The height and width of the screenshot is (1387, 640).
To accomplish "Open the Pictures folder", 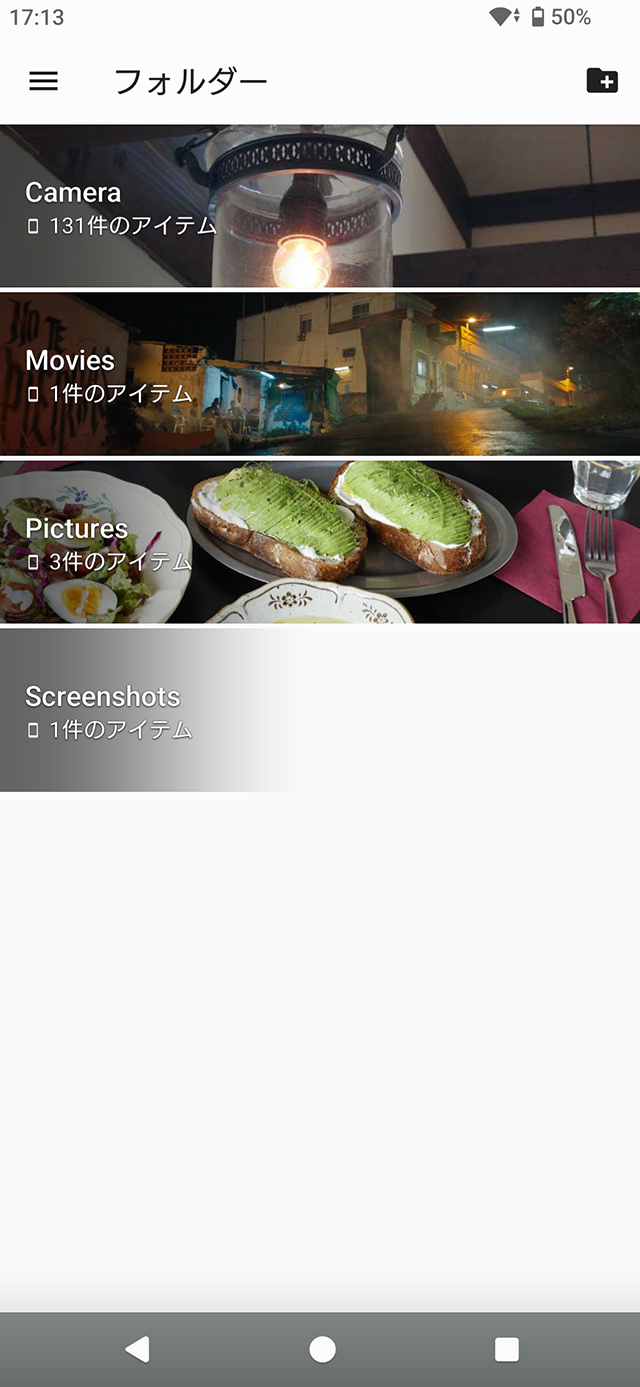I will tap(320, 542).
